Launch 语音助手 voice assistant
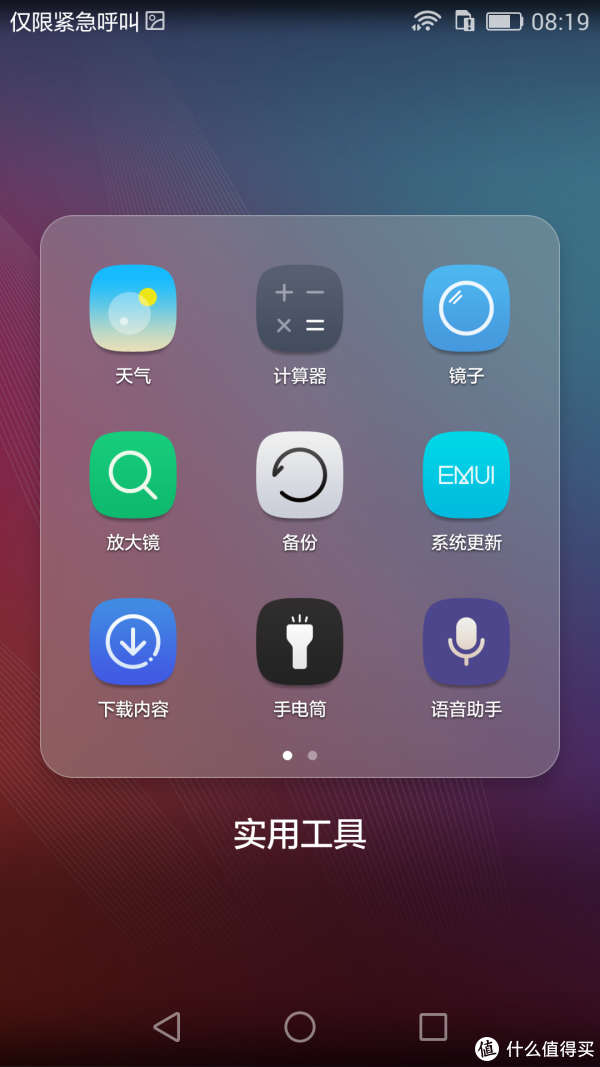Screen dimensions: 600x1067 pyautogui.click(x=466, y=642)
